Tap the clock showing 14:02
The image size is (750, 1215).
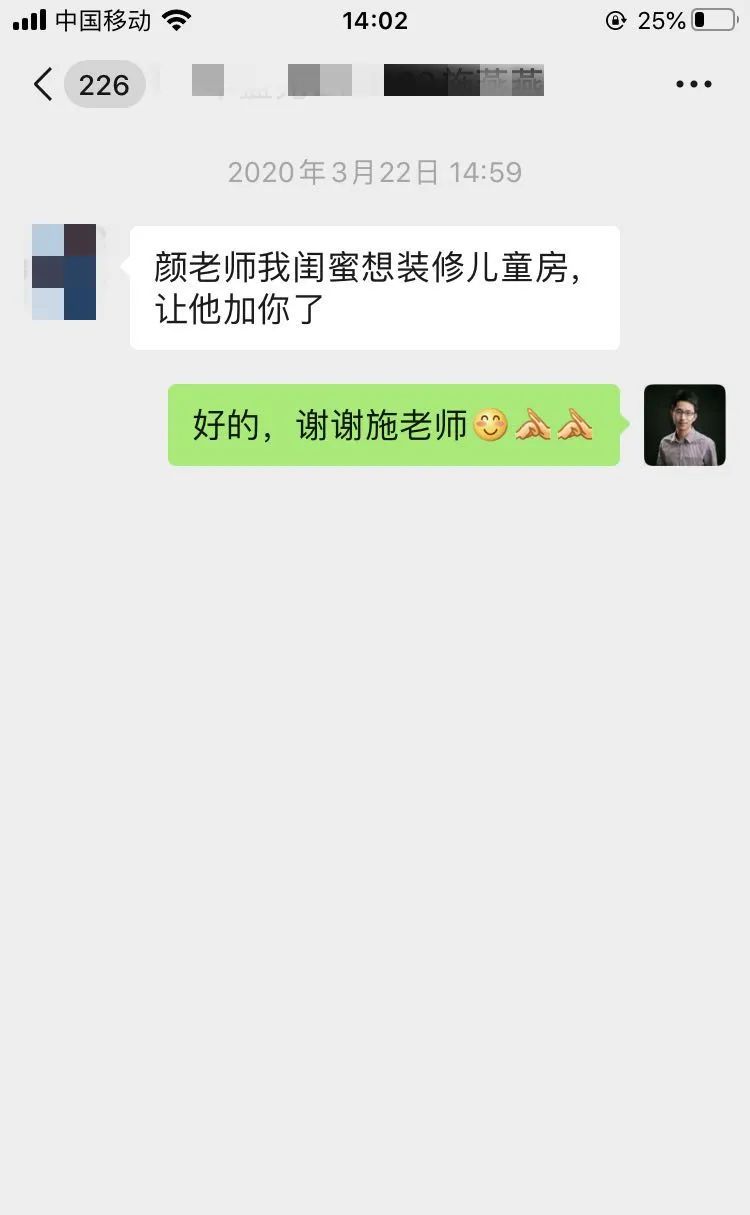click(374, 19)
